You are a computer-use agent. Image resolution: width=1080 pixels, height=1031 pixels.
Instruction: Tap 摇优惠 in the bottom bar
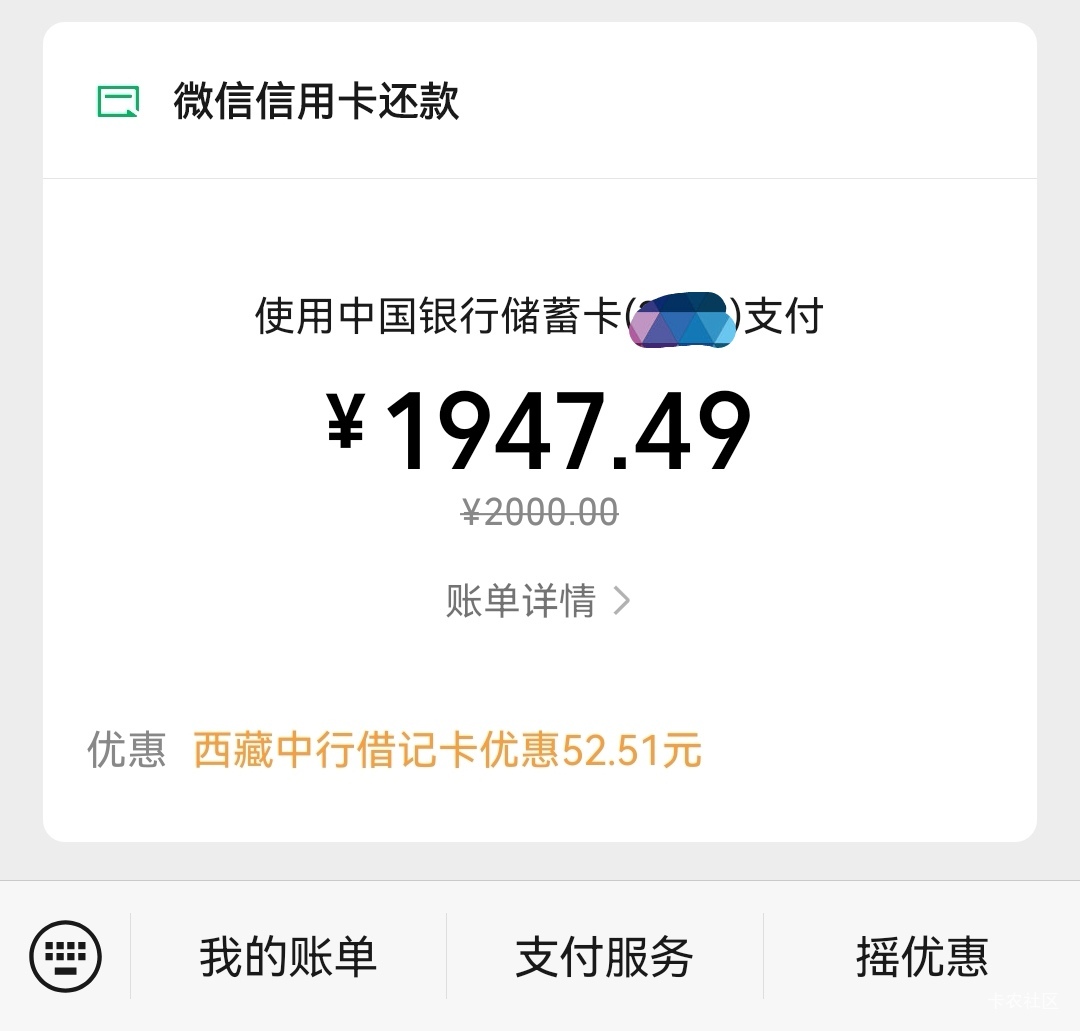[922, 956]
